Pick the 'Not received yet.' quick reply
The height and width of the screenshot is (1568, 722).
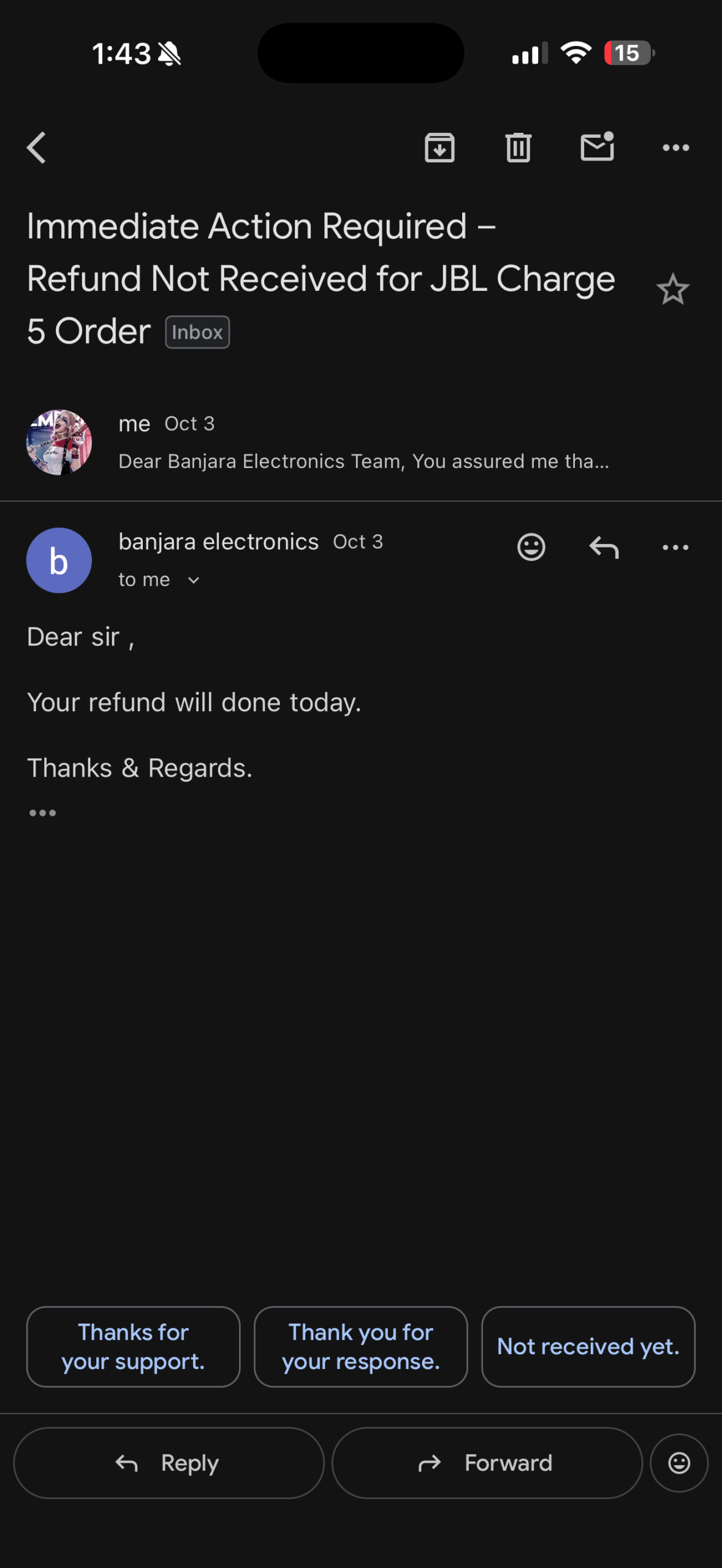pyautogui.click(x=588, y=1346)
